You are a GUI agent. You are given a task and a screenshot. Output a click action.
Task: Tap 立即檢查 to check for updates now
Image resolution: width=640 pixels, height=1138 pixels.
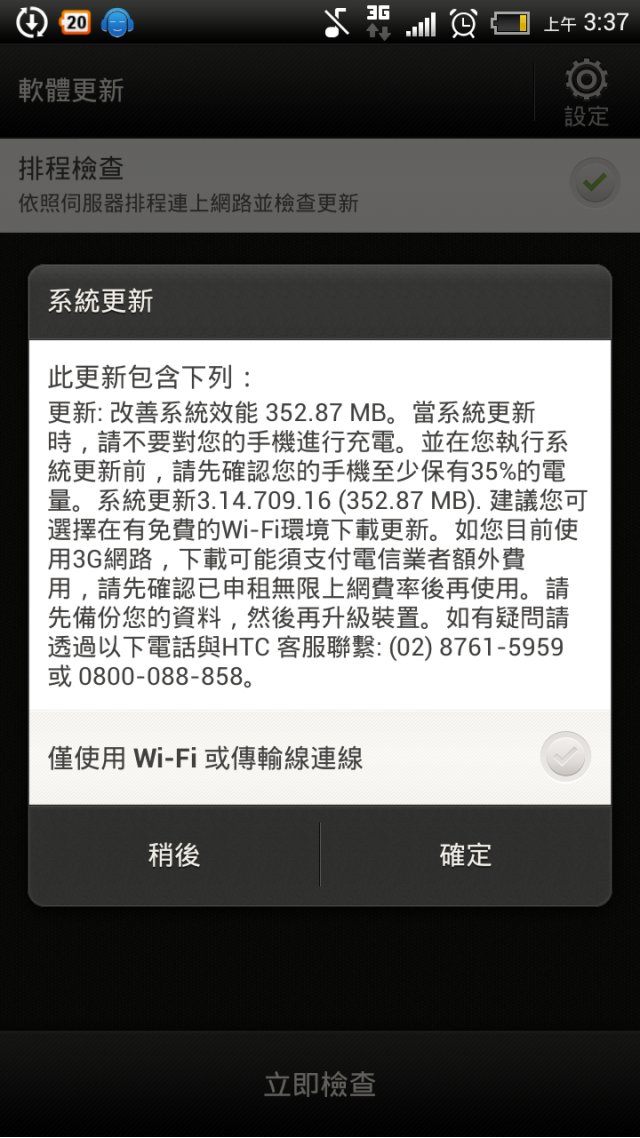point(320,1084)
